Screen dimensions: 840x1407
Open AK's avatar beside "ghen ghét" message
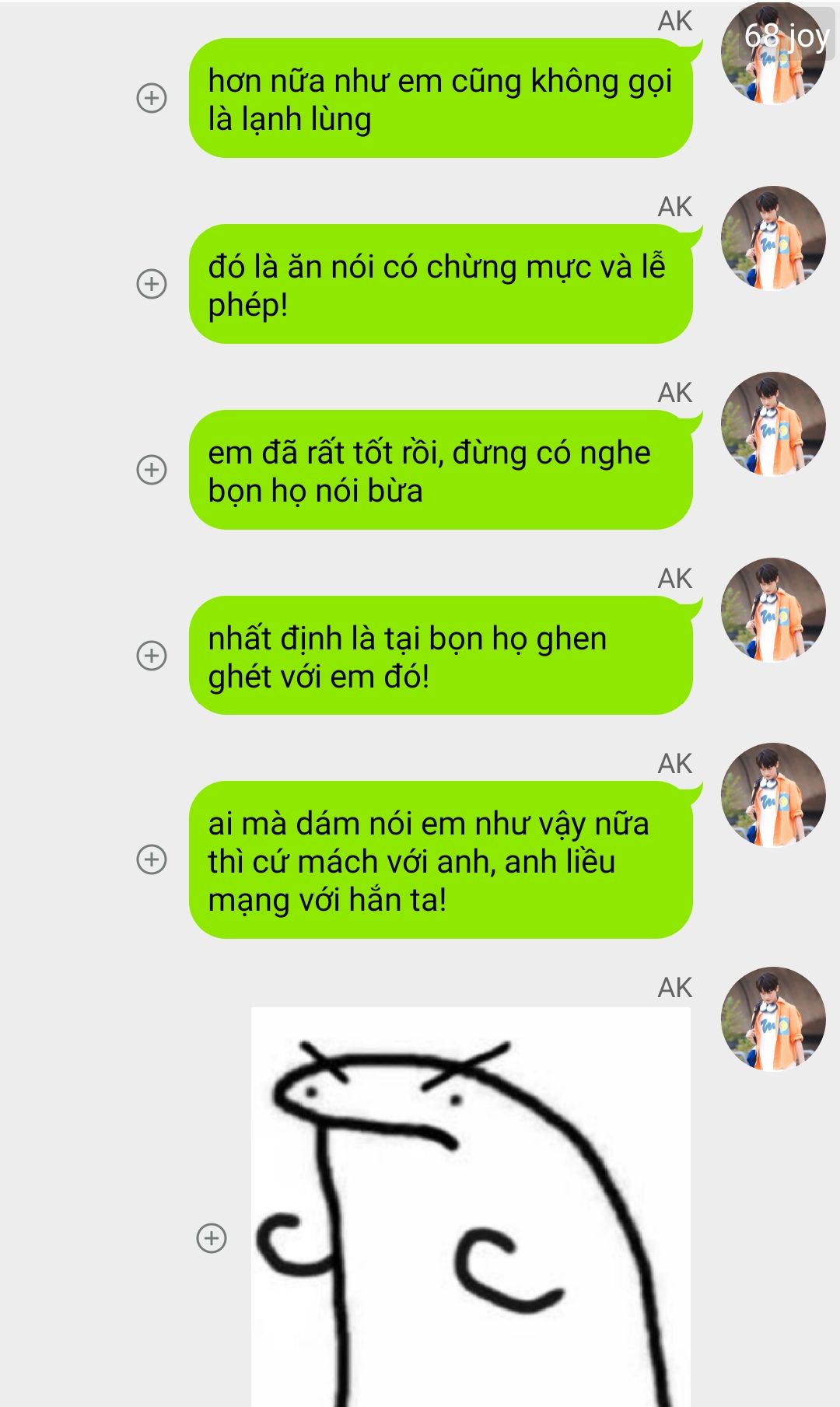(772, 611)
